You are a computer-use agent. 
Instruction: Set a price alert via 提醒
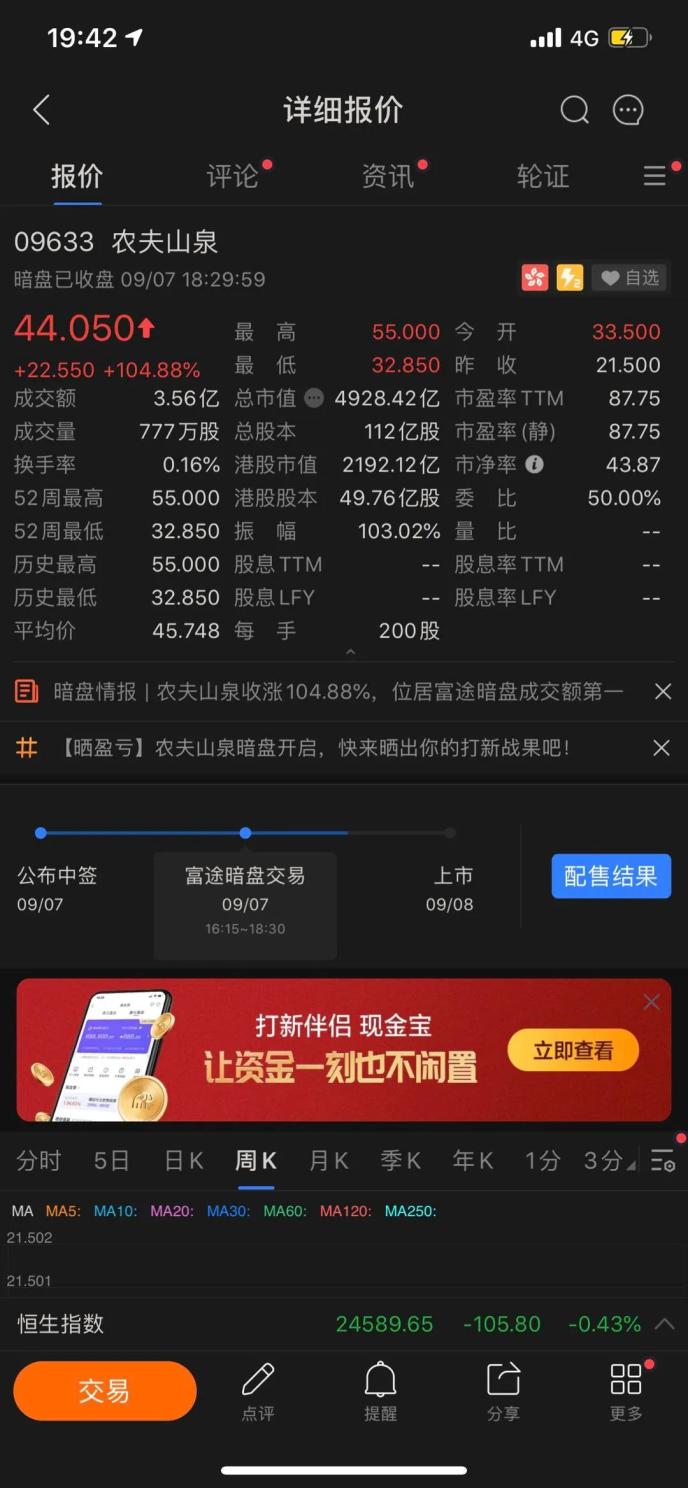380,1391
